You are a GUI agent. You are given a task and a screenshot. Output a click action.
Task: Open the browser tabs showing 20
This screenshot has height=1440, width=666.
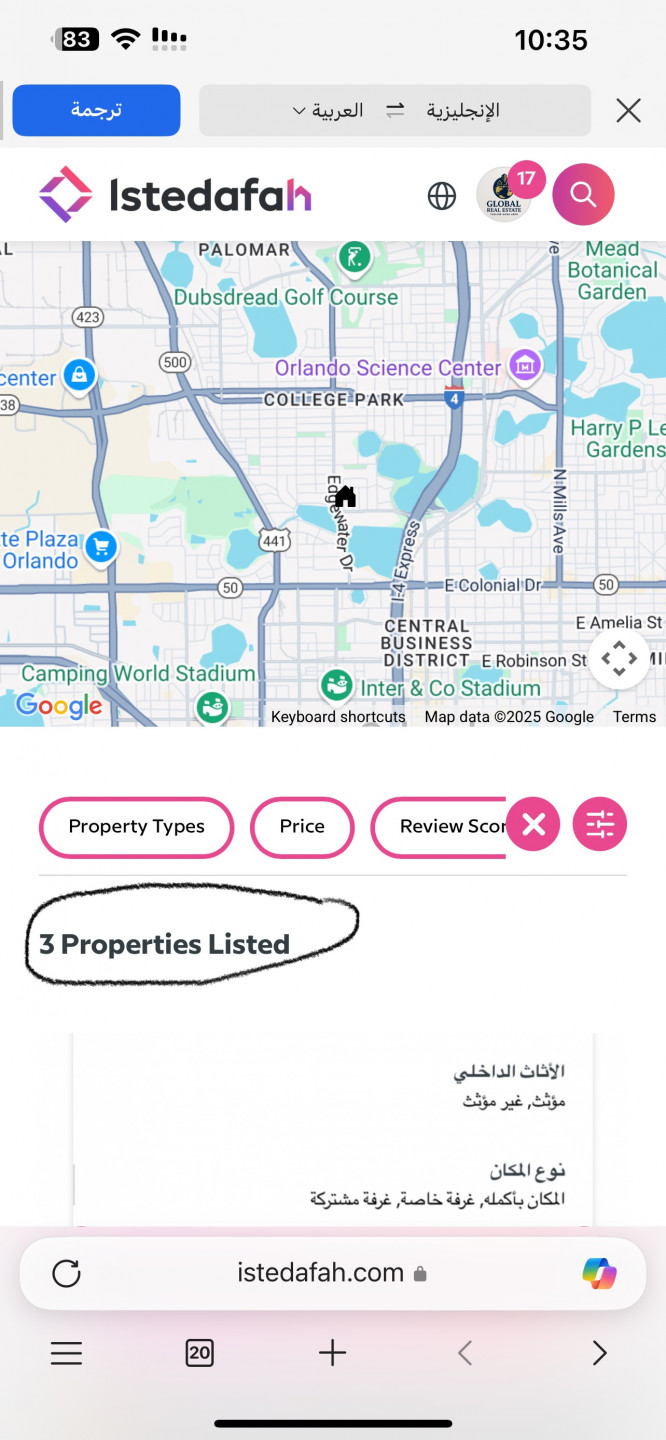pyautogui.click(x=199, y=1354)
